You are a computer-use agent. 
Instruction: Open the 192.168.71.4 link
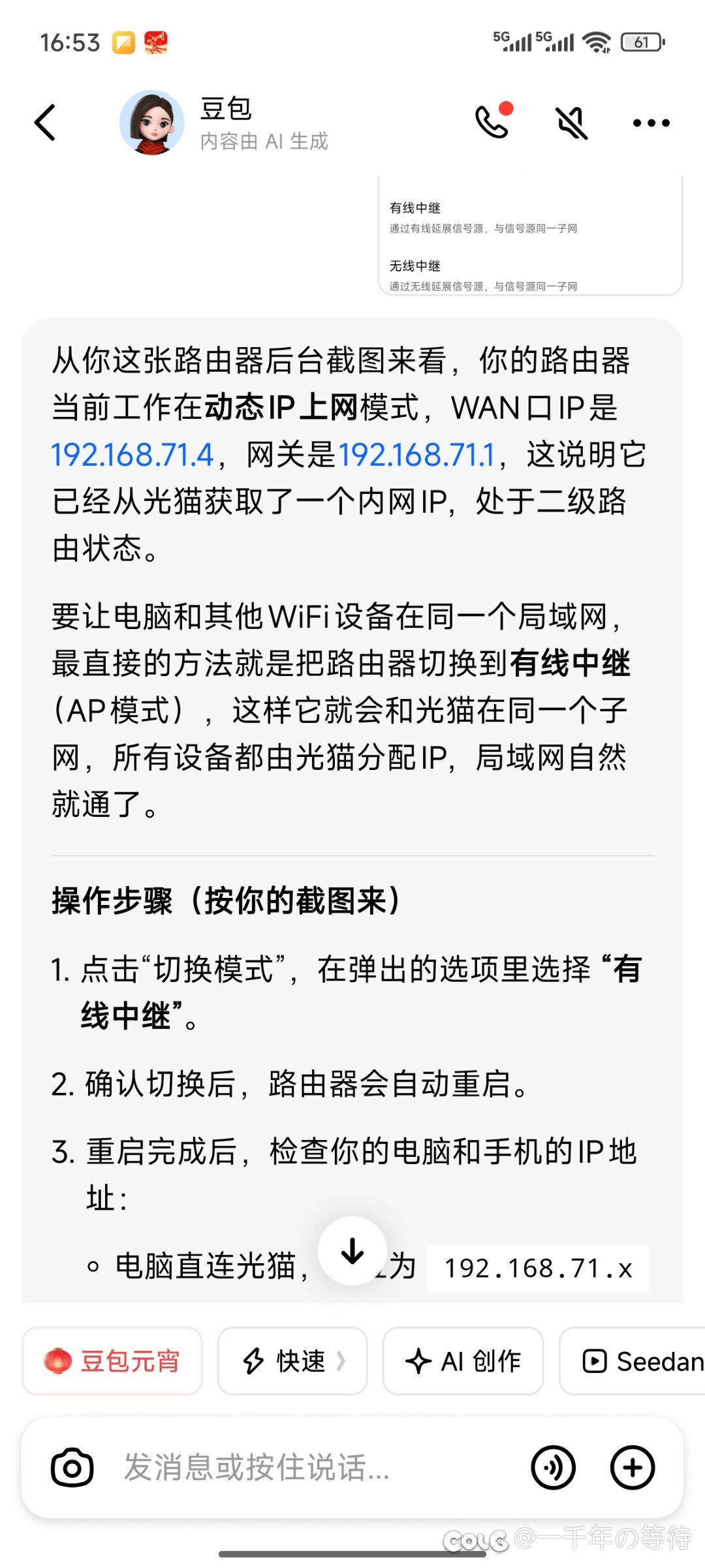tap(133, 455)
